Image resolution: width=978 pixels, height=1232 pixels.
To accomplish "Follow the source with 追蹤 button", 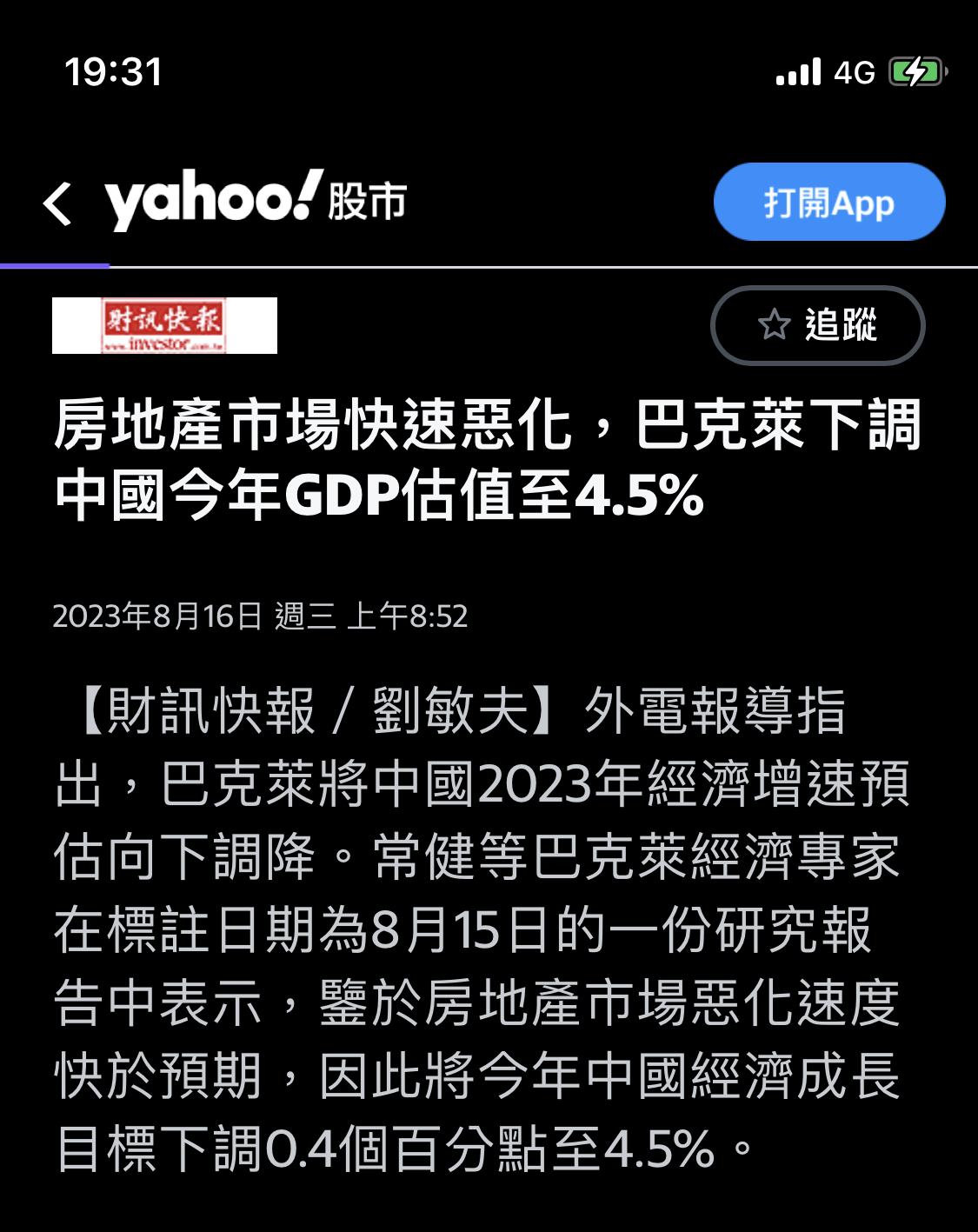I will [x=817, y=325].
